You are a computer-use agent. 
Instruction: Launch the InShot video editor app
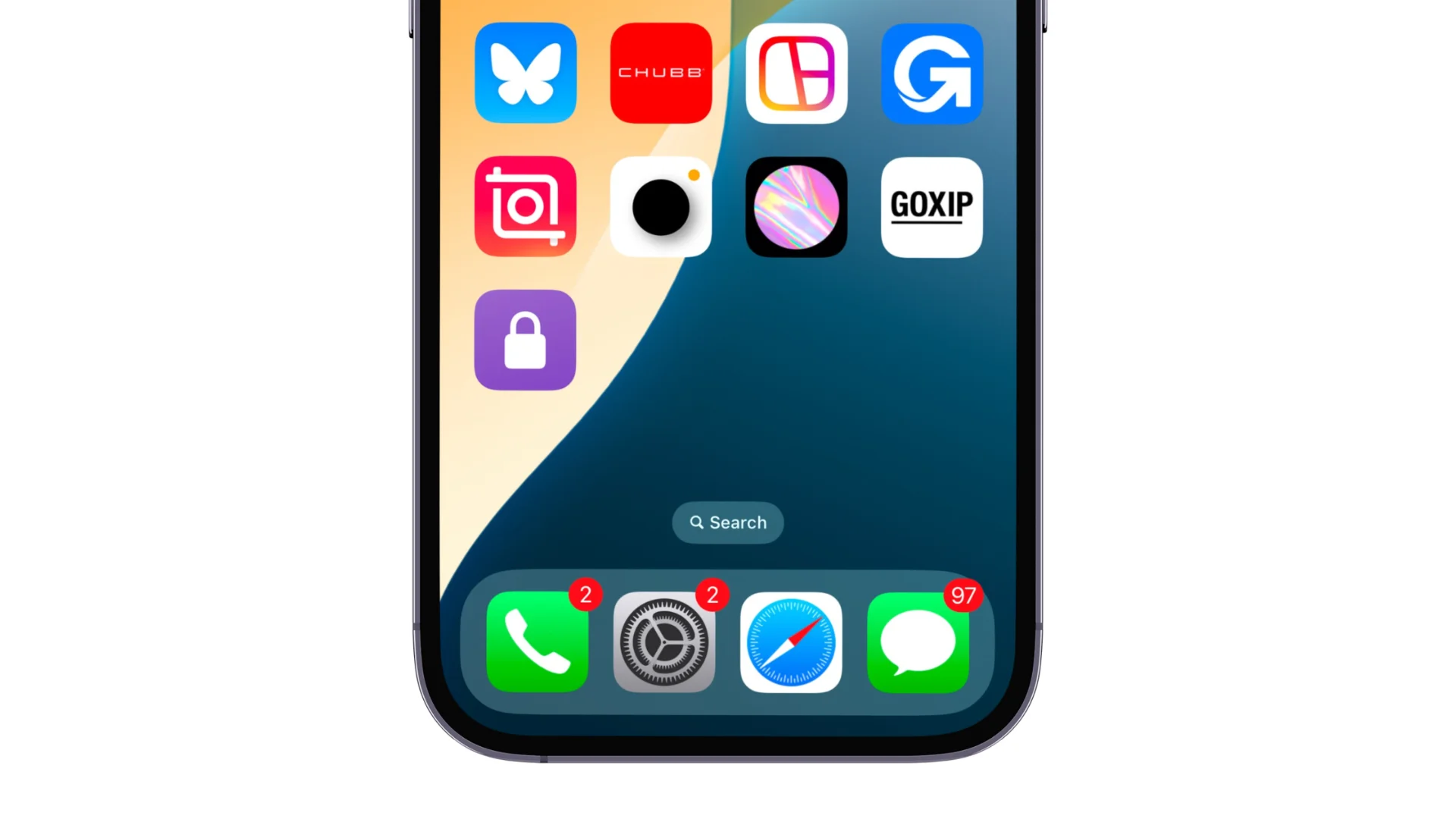(x=526, y=206)
